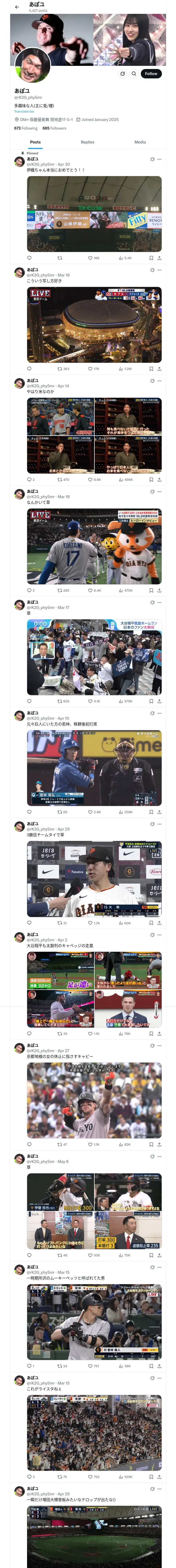Image resolution: width=176 pixels, height=1568 pixels.
Task: Switch to the Replies tab
Action: 87,142
